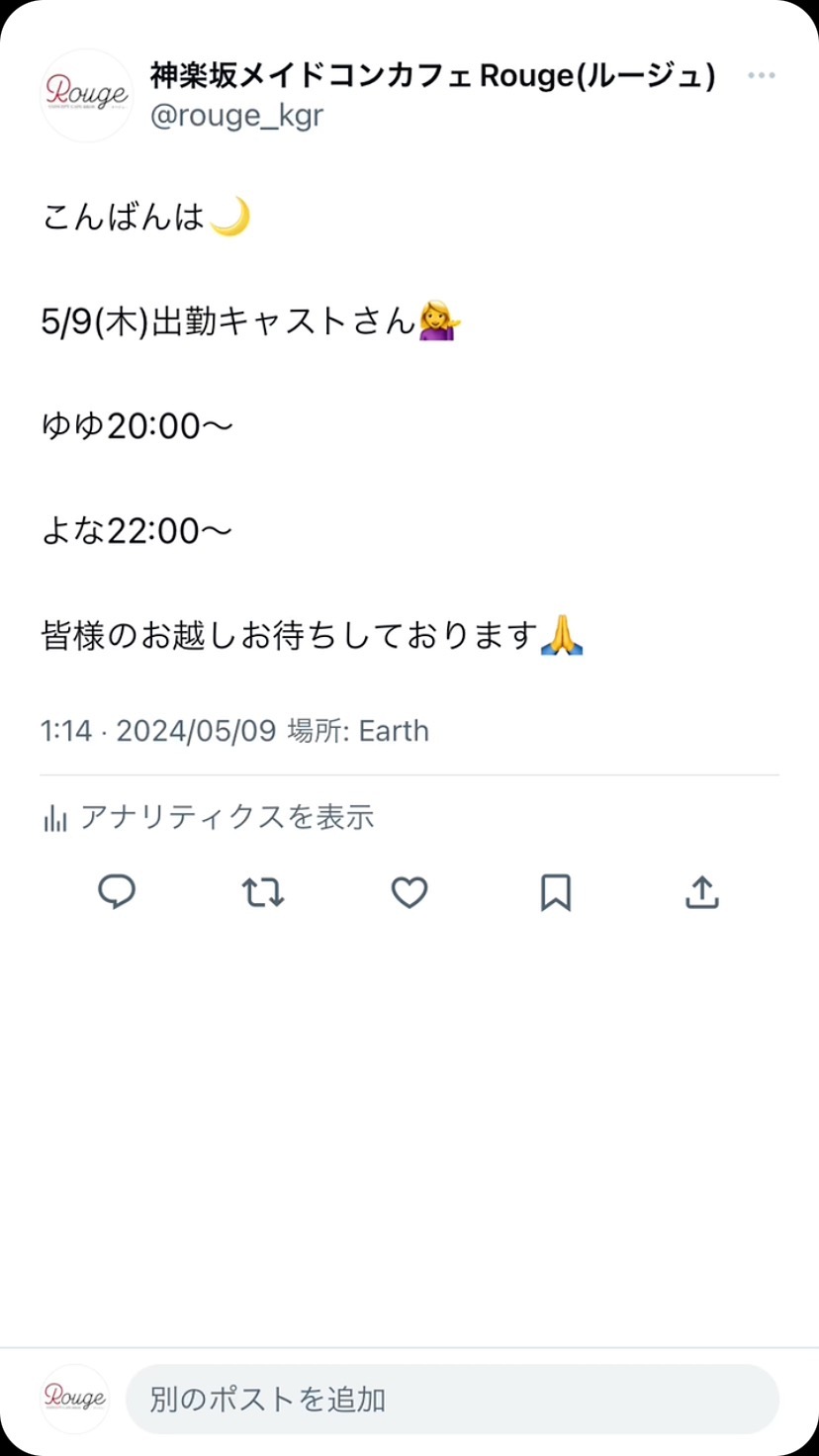
Task: Repost this post
Action: pos(263,892)
